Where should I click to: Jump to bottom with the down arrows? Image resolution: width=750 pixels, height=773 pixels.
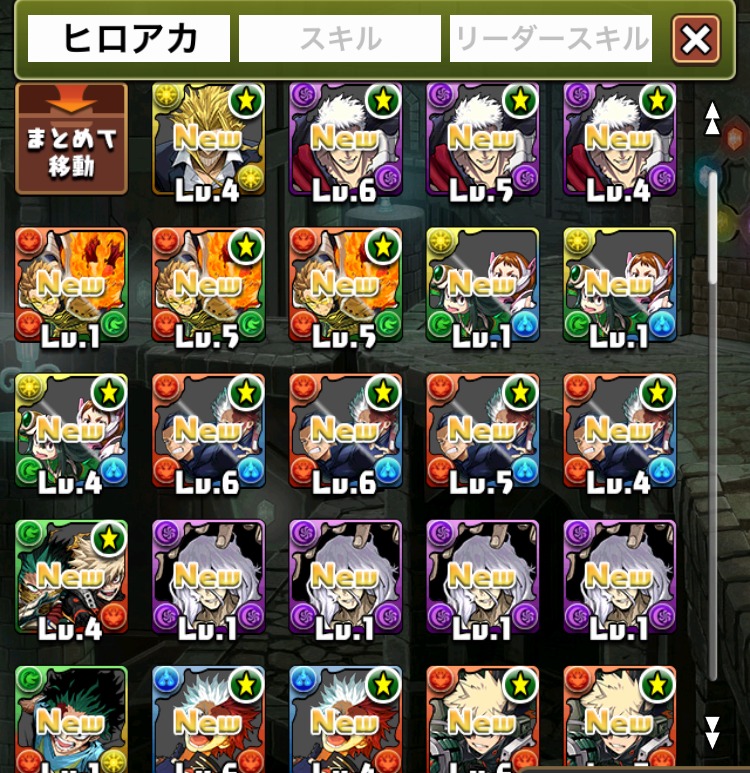(x=712, y=732)
